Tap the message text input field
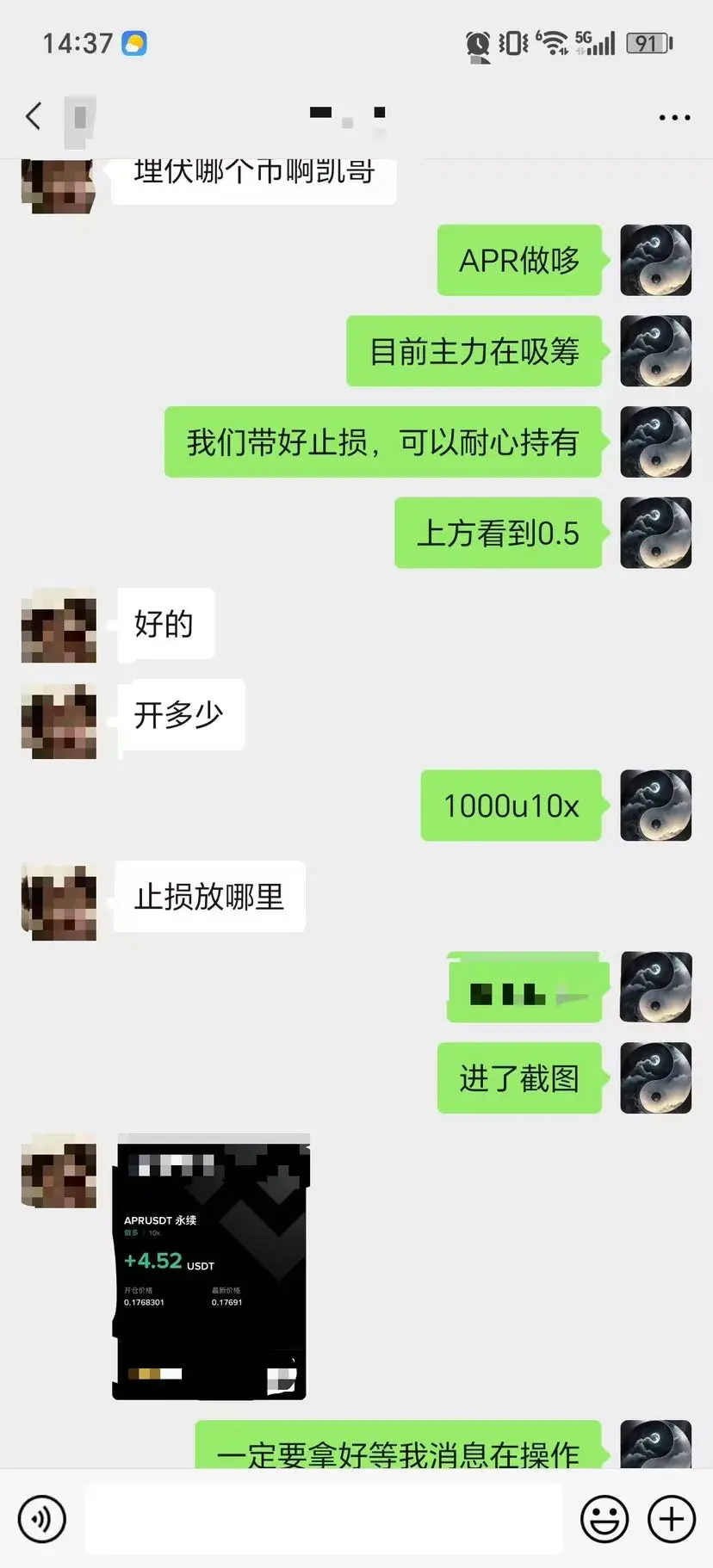 [x=322, y=1519]
